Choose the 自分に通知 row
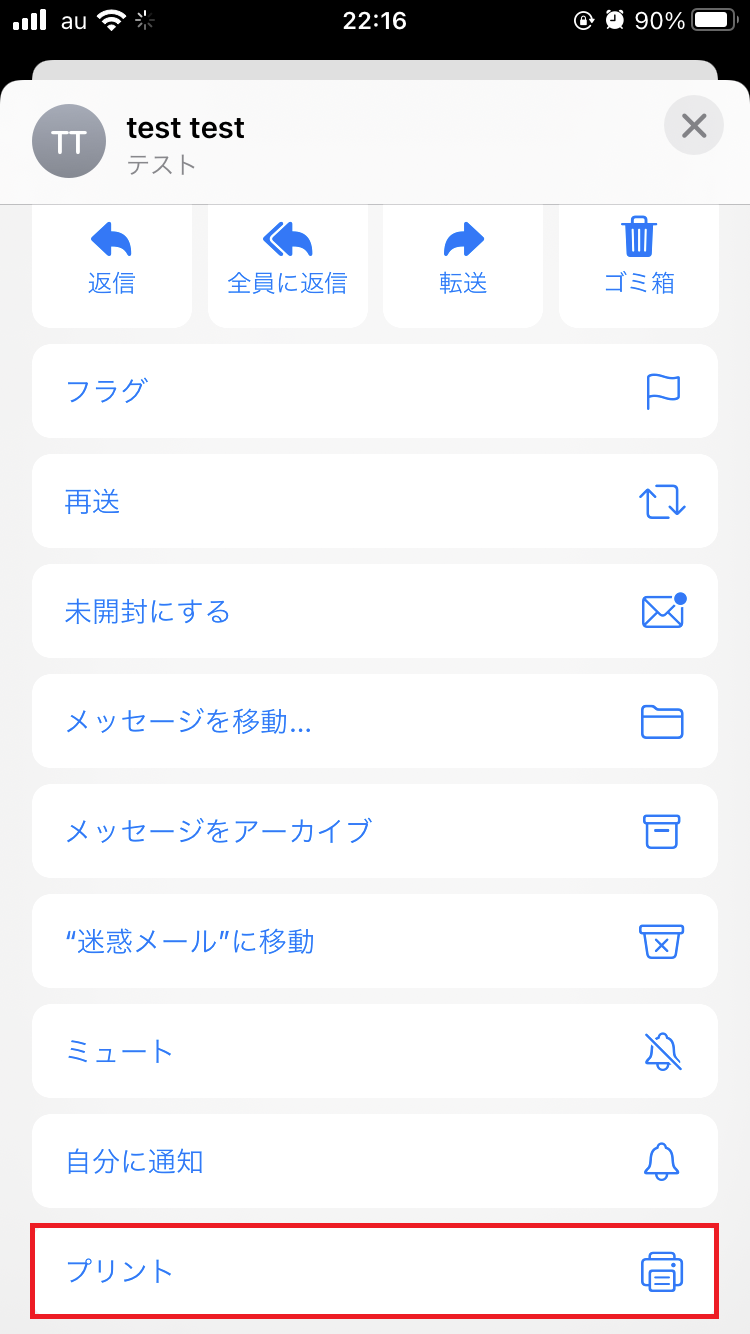750x1334 pixels. (375, 1161)
